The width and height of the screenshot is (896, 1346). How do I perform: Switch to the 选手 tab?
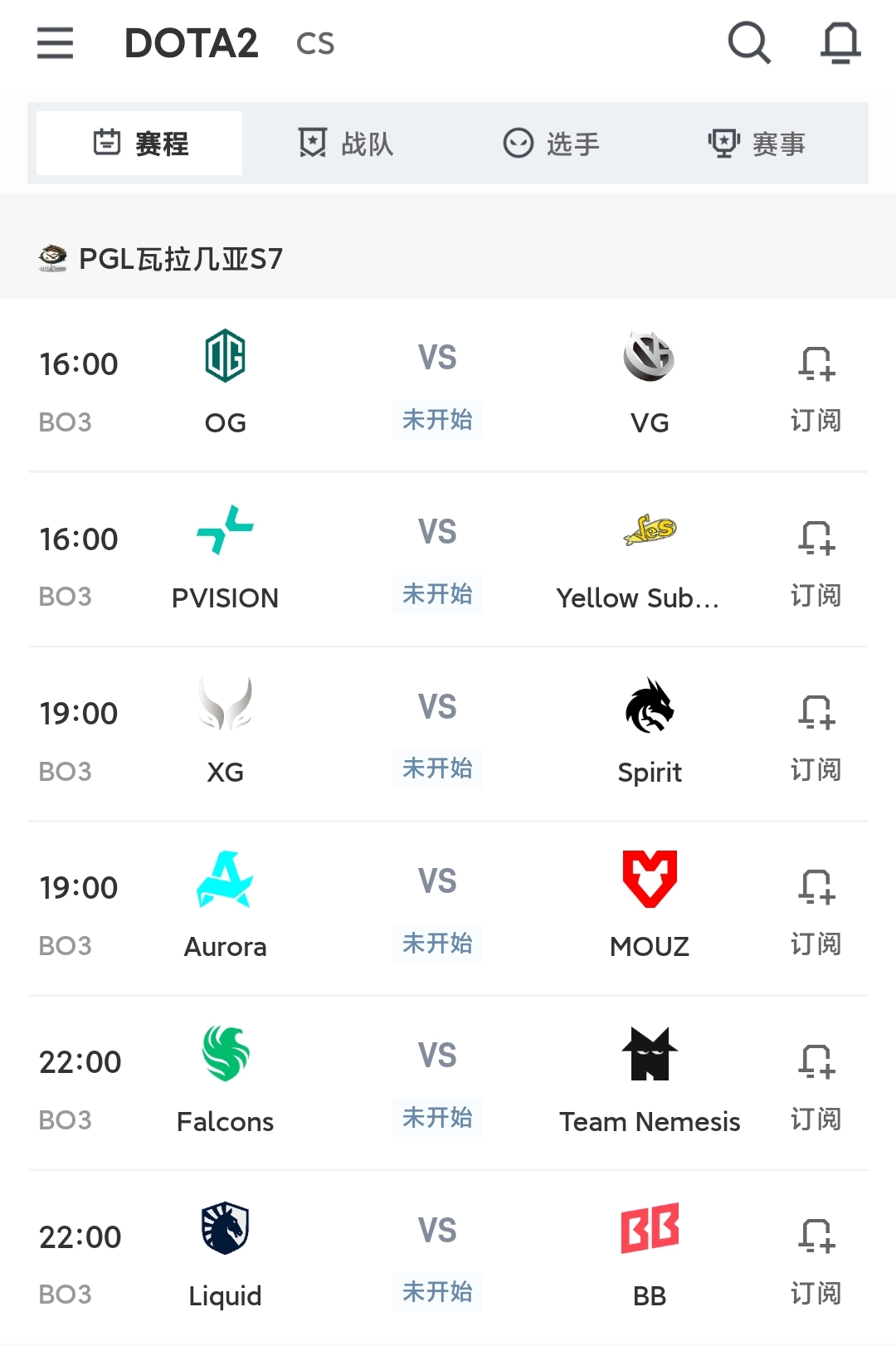[551, 144]
